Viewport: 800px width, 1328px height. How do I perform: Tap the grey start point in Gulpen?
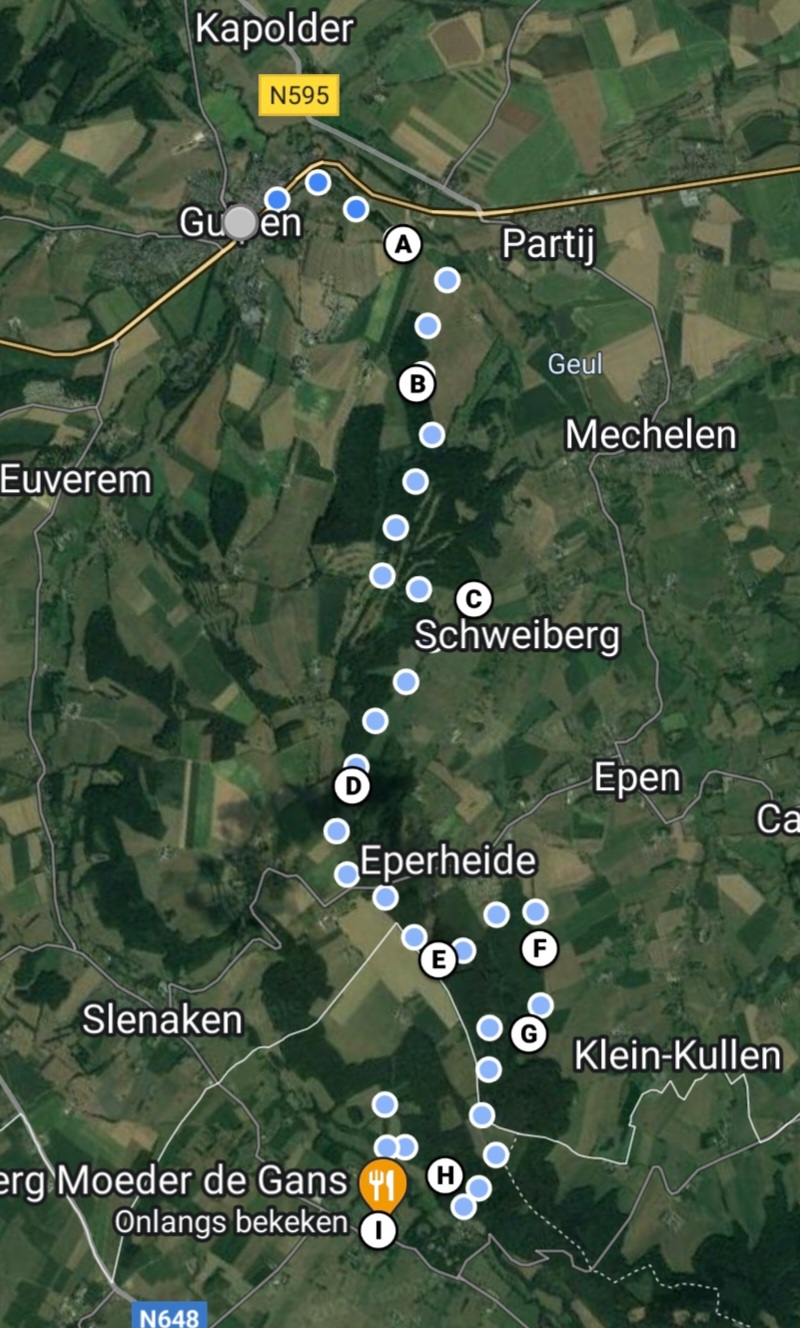click(x=240, y=223)
